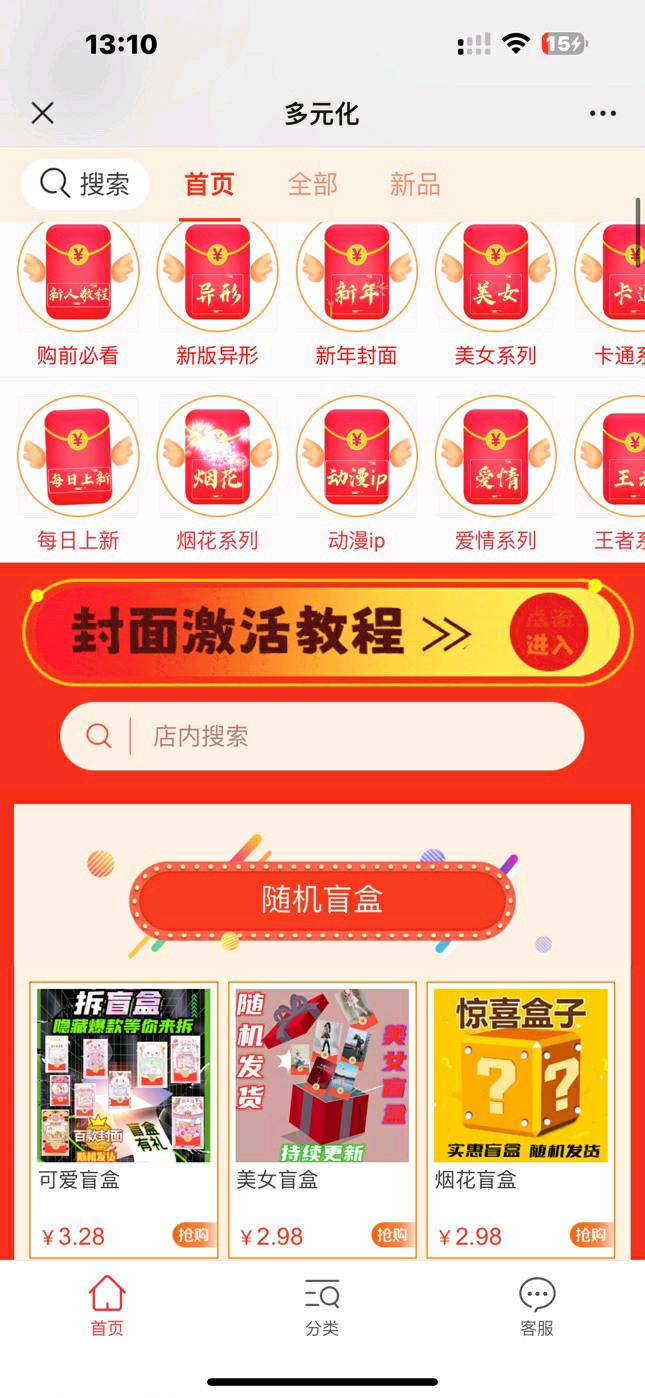Go to the 分类 bottom tab
The height and width of the screenshot is (1398, 645).
[x=322, y=1307]
